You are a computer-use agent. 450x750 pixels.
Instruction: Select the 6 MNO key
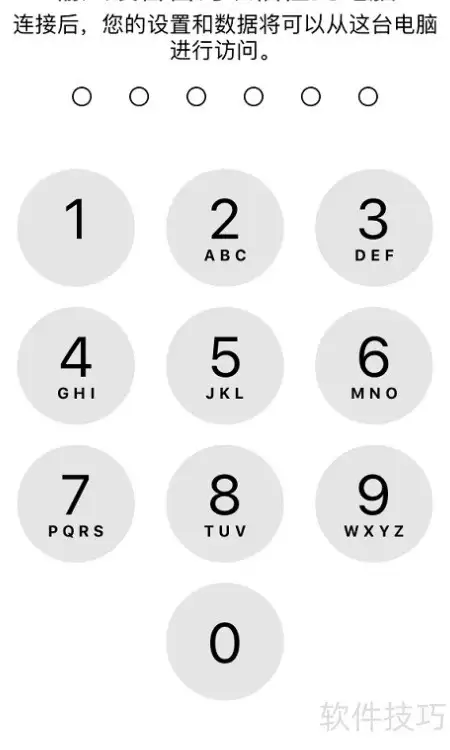374,365
